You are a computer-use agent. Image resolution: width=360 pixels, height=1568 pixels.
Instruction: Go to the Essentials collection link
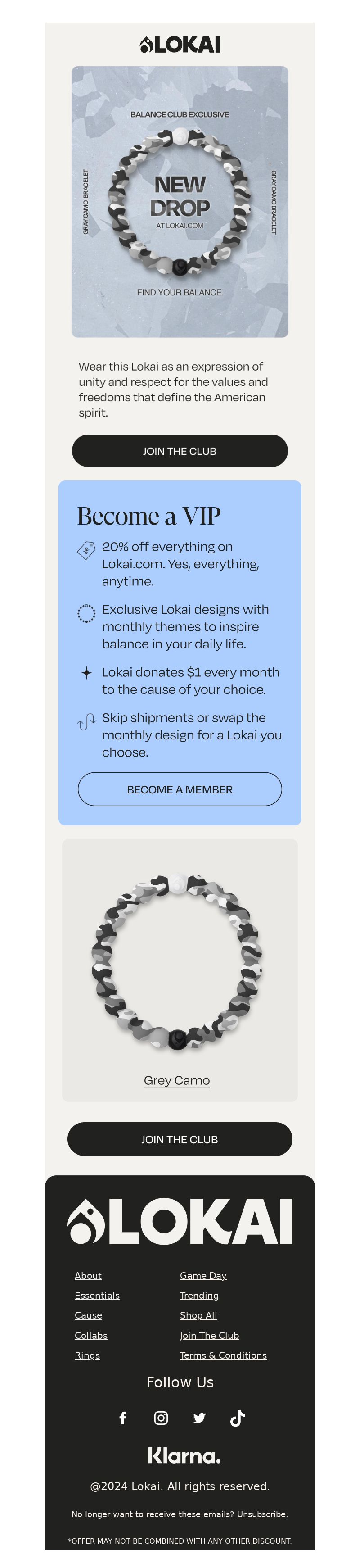point(97,1295)
